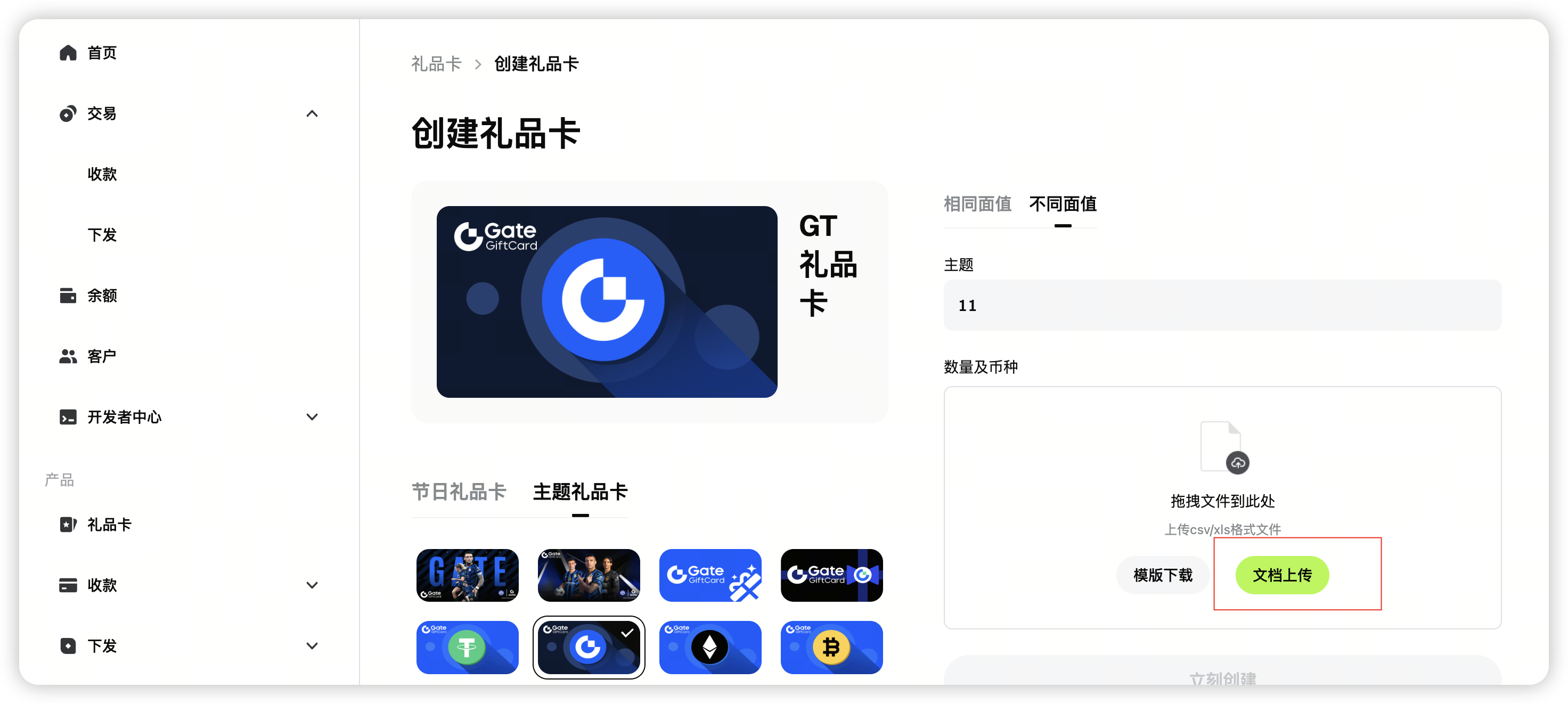Tap 模版下载 button

pos(1162,575)
